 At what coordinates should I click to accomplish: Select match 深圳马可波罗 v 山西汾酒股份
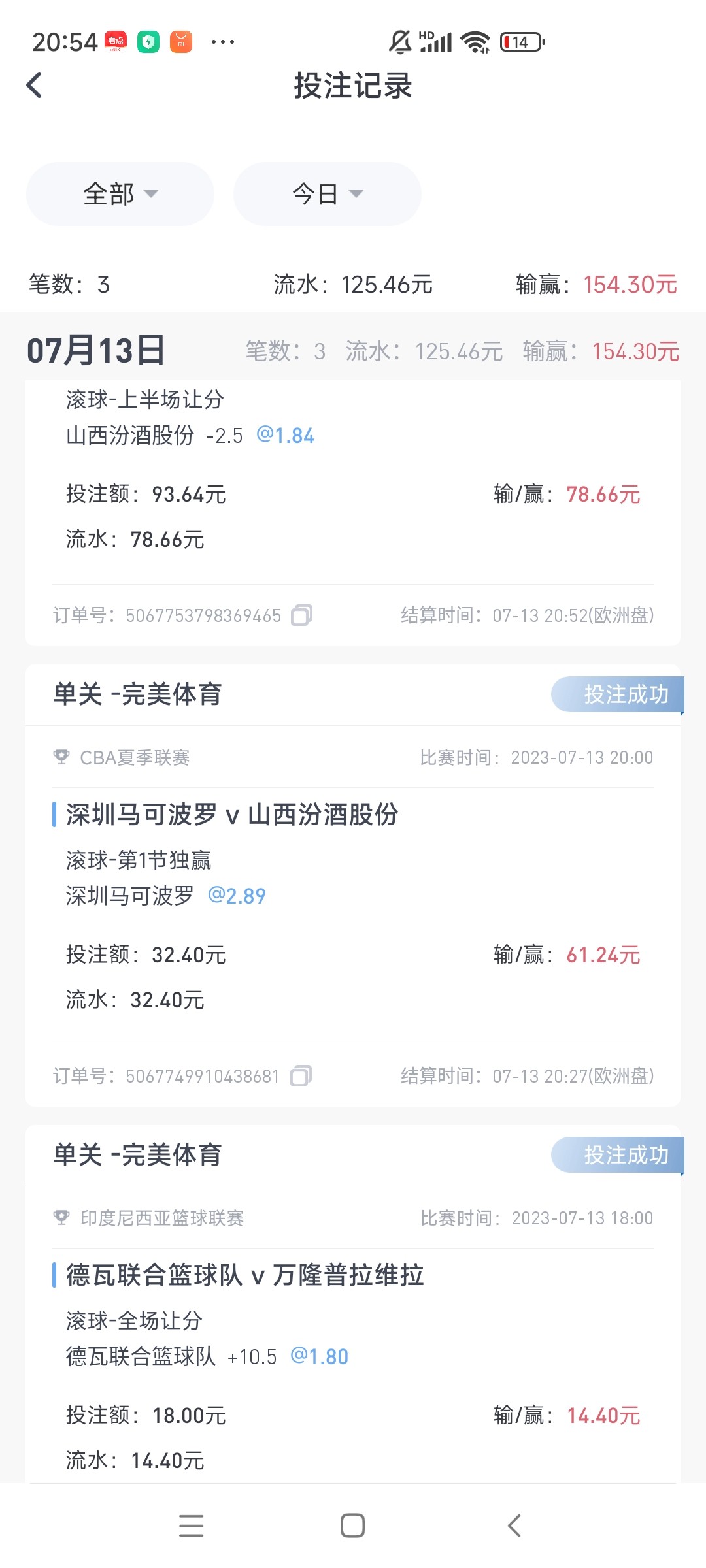pyautogui.click(x=233, y=815)
